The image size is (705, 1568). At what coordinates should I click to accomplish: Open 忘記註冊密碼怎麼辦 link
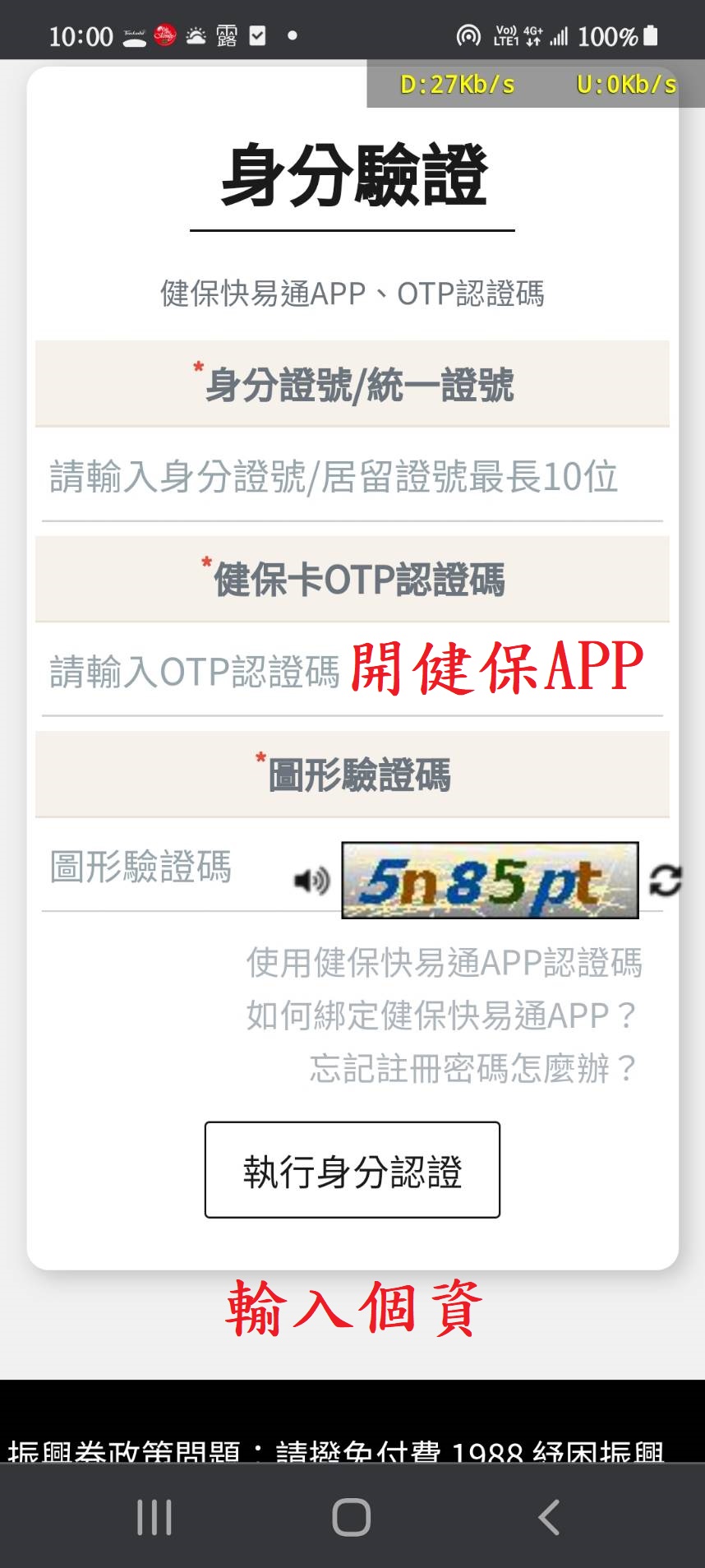[x=474, y=1068]
